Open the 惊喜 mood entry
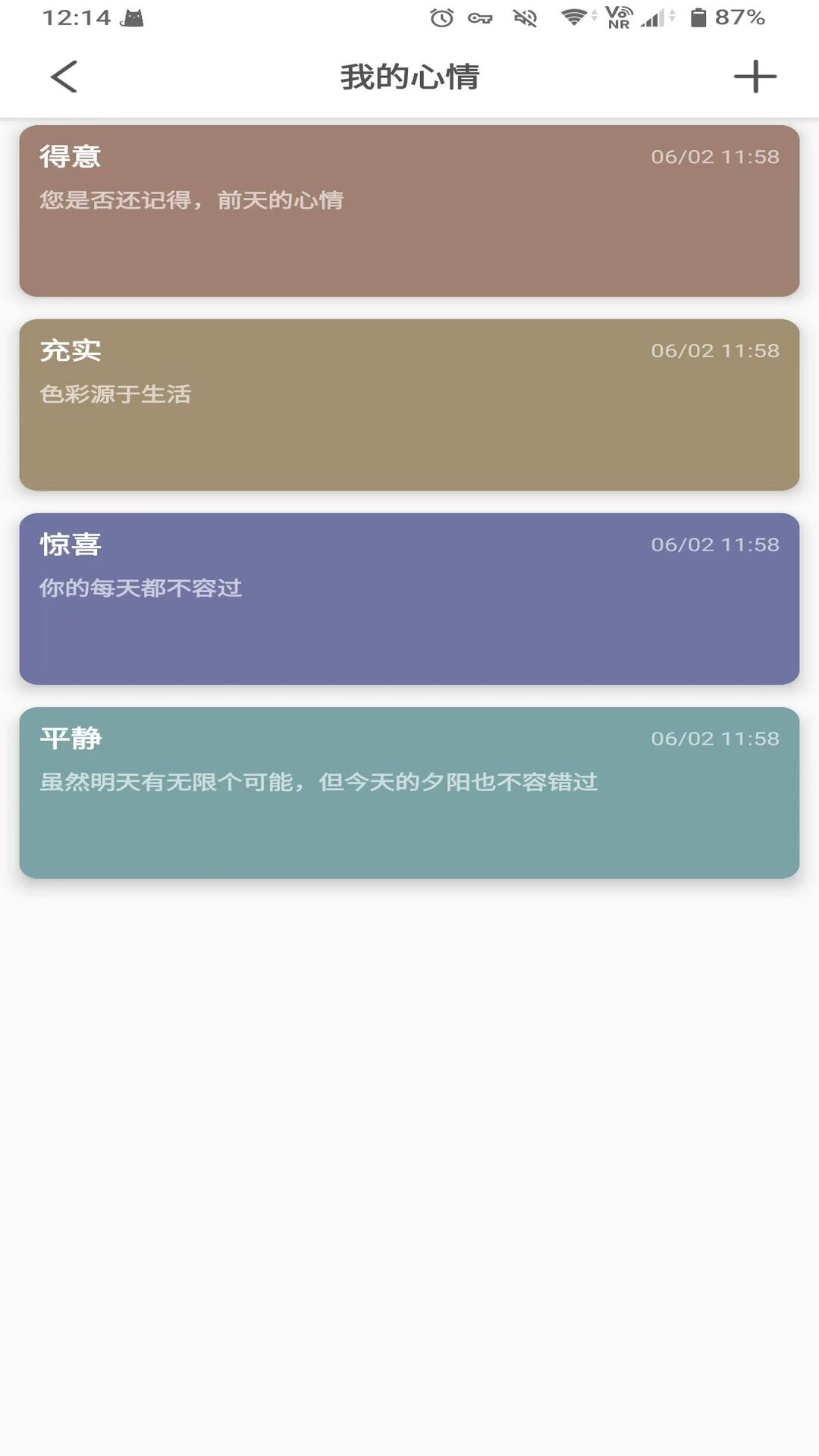This screenshot has width=819, height=1456. (x=409, y=598)
